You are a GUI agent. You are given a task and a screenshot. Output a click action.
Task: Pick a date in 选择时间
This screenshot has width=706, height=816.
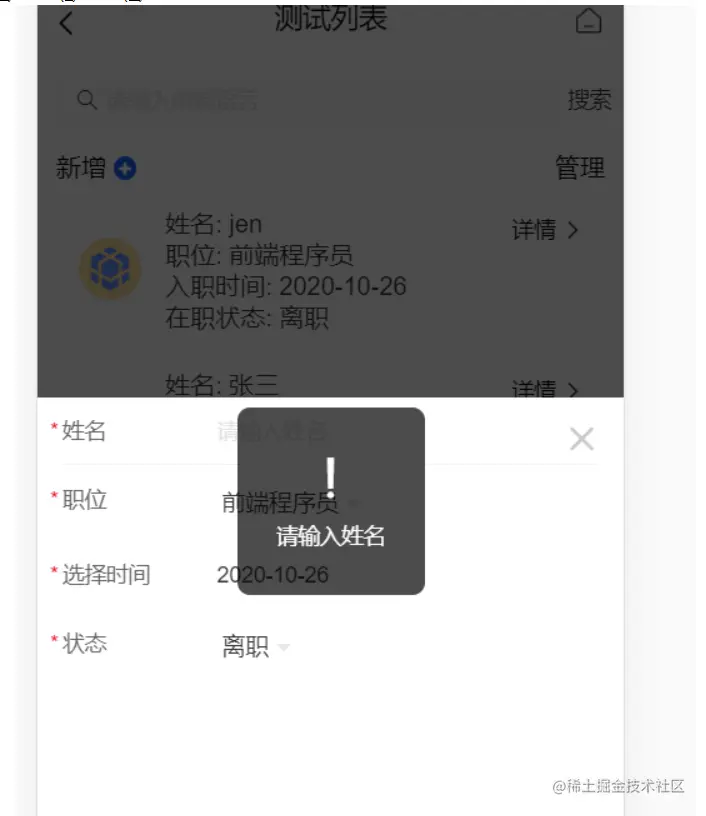click(273, 575)
